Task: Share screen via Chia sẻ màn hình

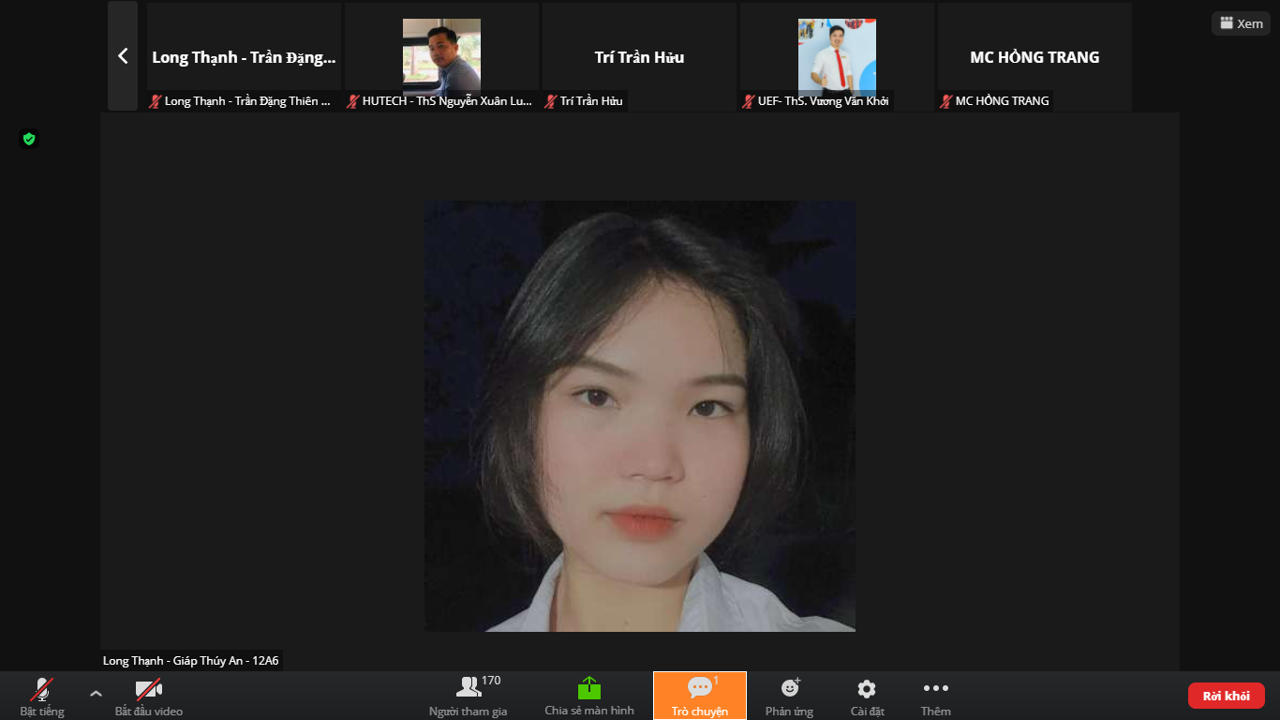Action: [x=589, y=695]
